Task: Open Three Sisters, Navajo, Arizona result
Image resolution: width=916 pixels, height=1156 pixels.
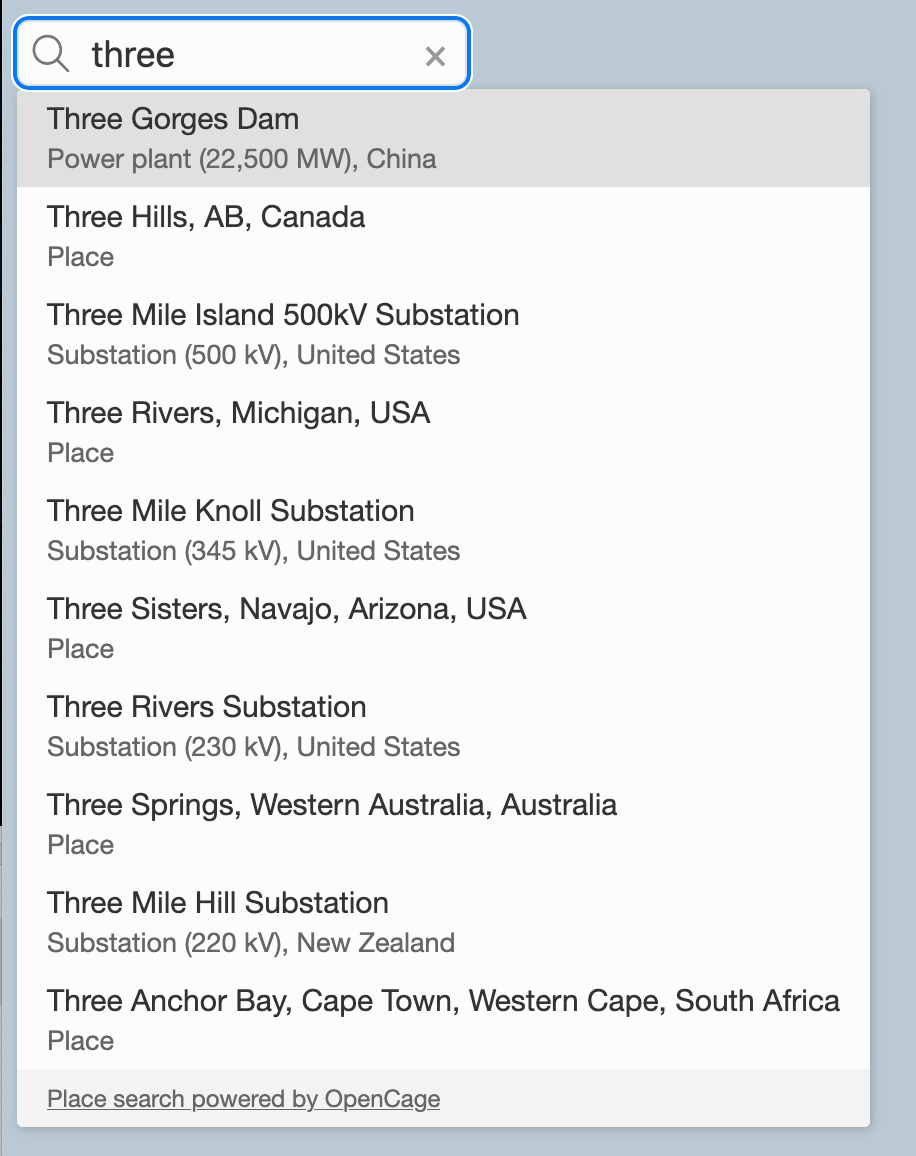Action: pos(442,628)
